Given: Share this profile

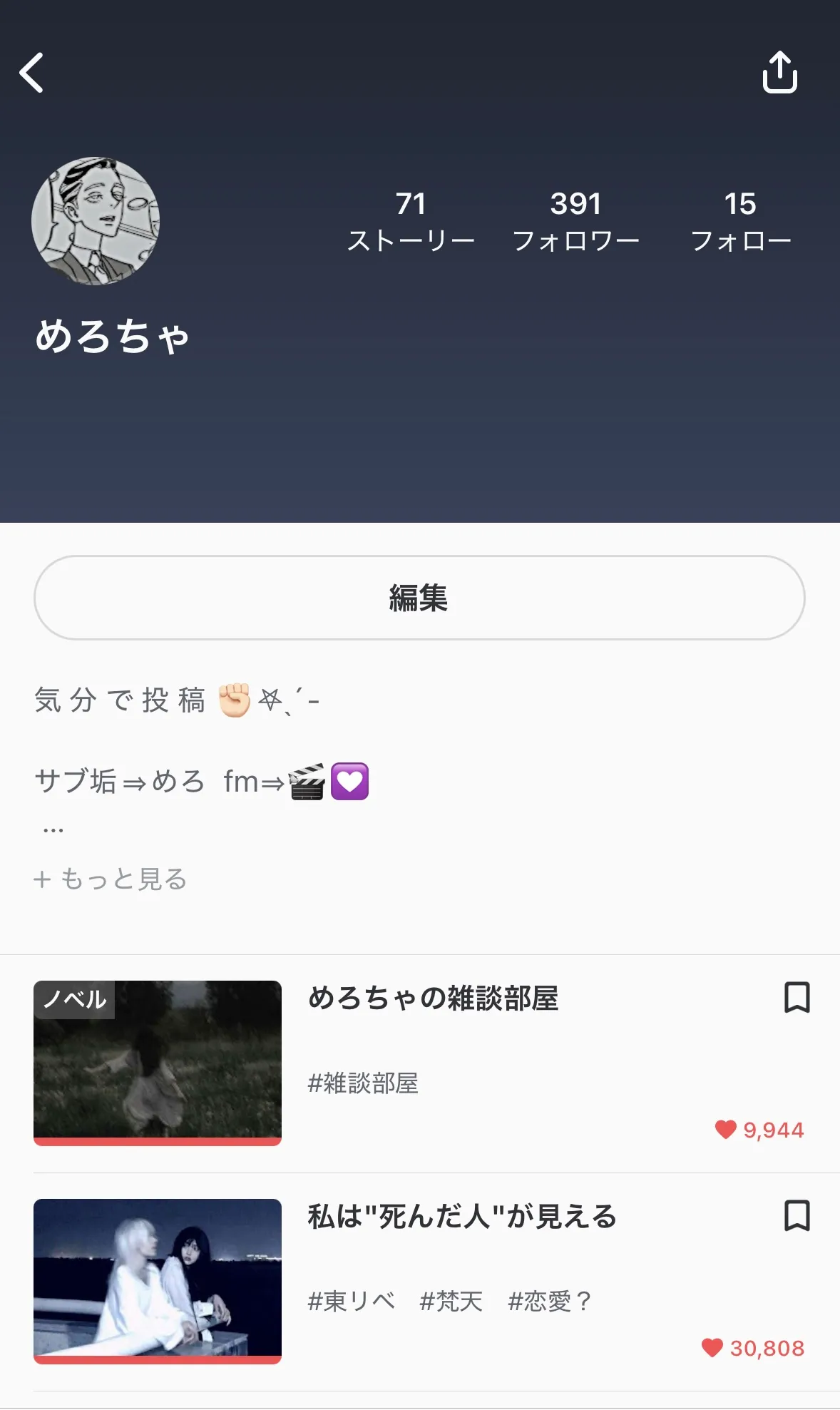Looking at the screenshot, I should click(x=779, y=72).
